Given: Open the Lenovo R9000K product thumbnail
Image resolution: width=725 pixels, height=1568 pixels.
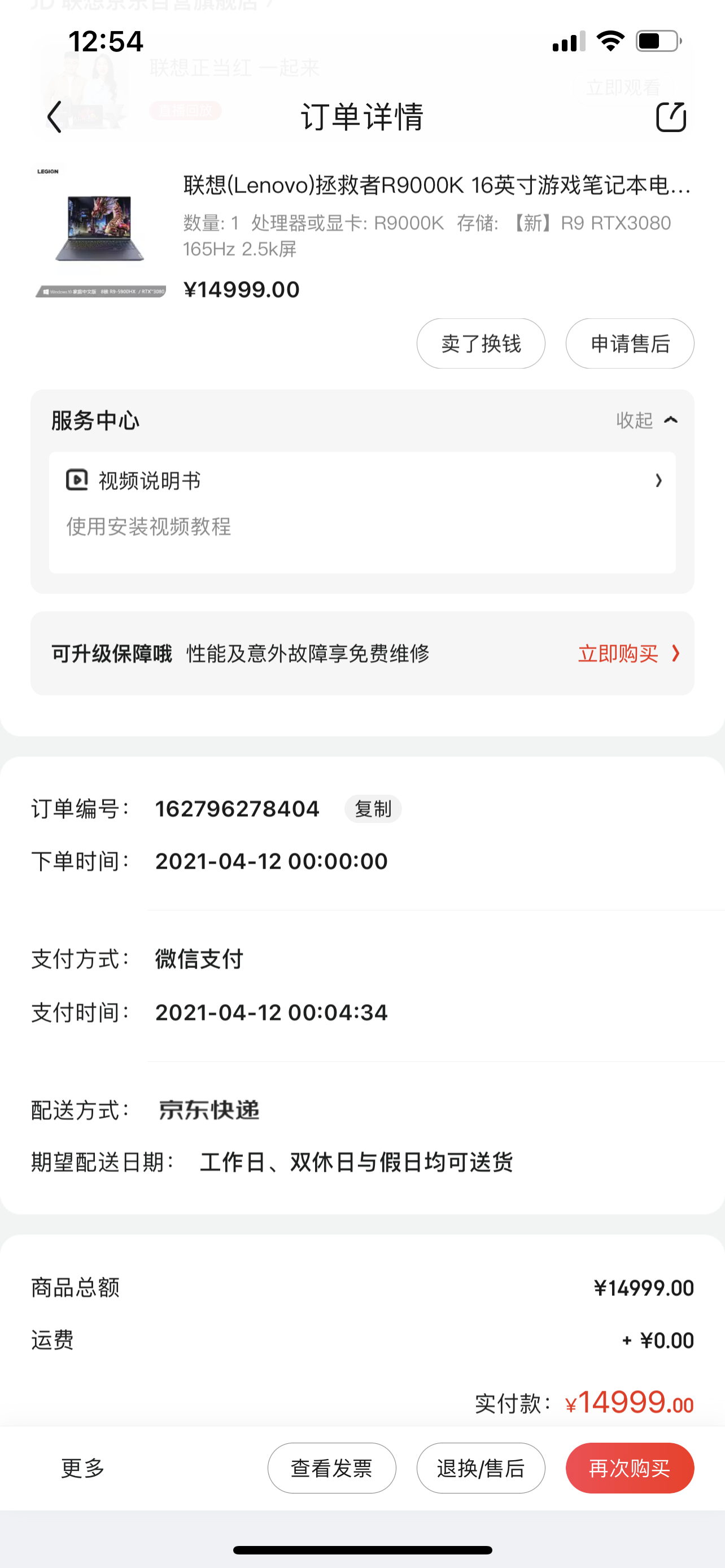Looking at the screenshot, I should point(101,231).
